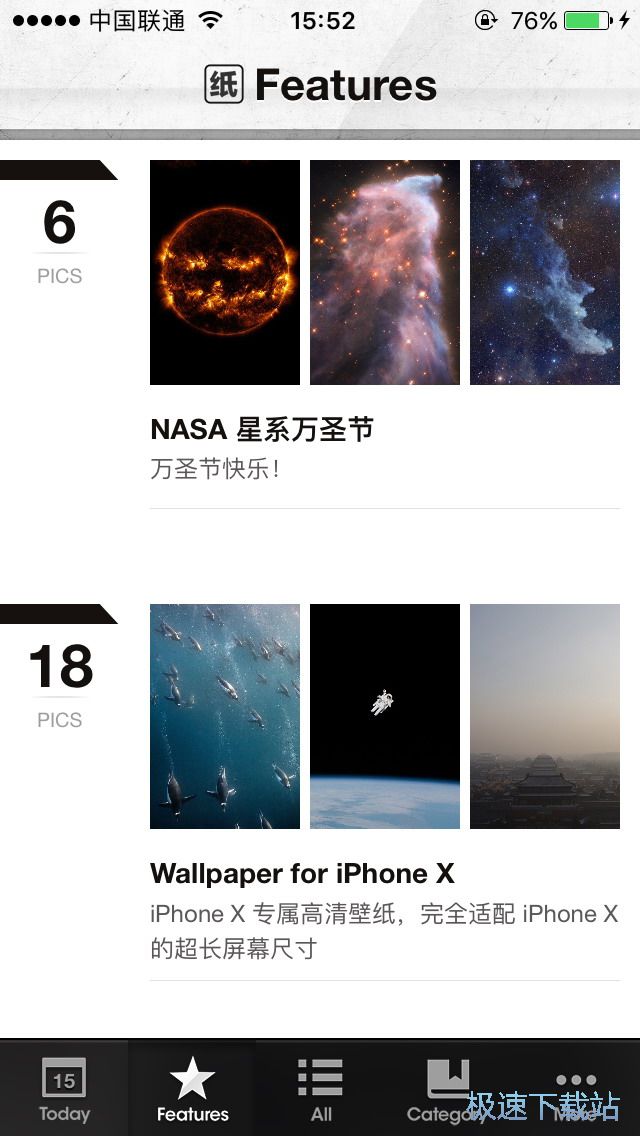Go to the Category tab

click(448, 1089)
